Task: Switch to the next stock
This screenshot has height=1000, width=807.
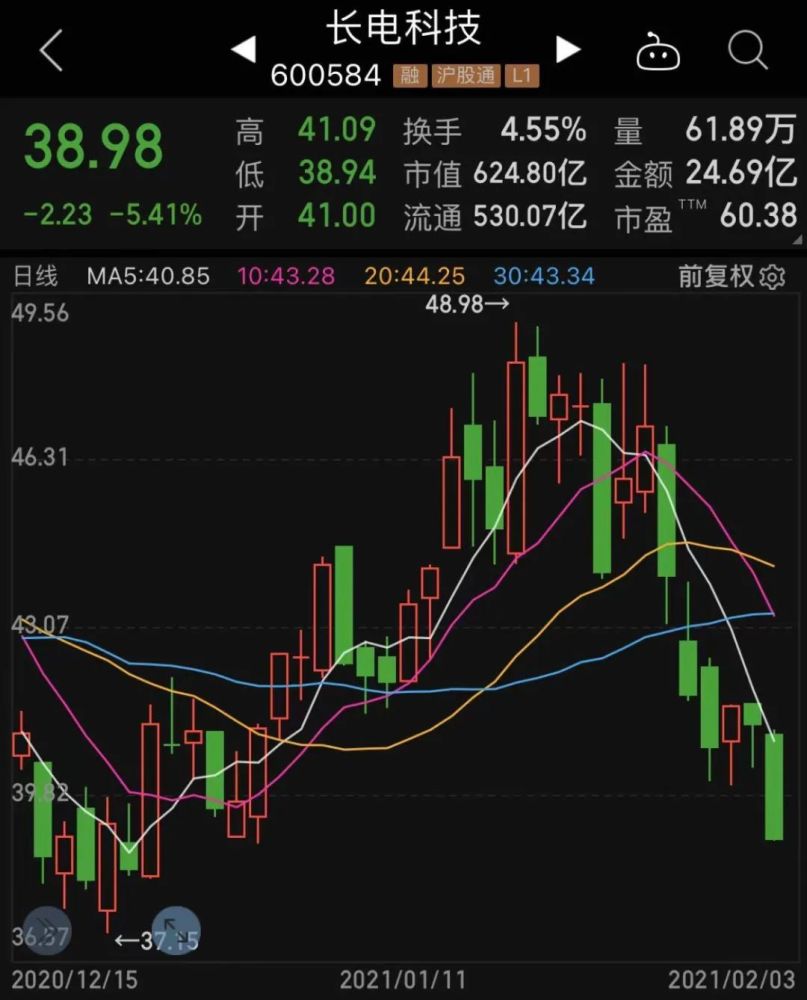Action: pyautogui.click(x=568, y=49)
